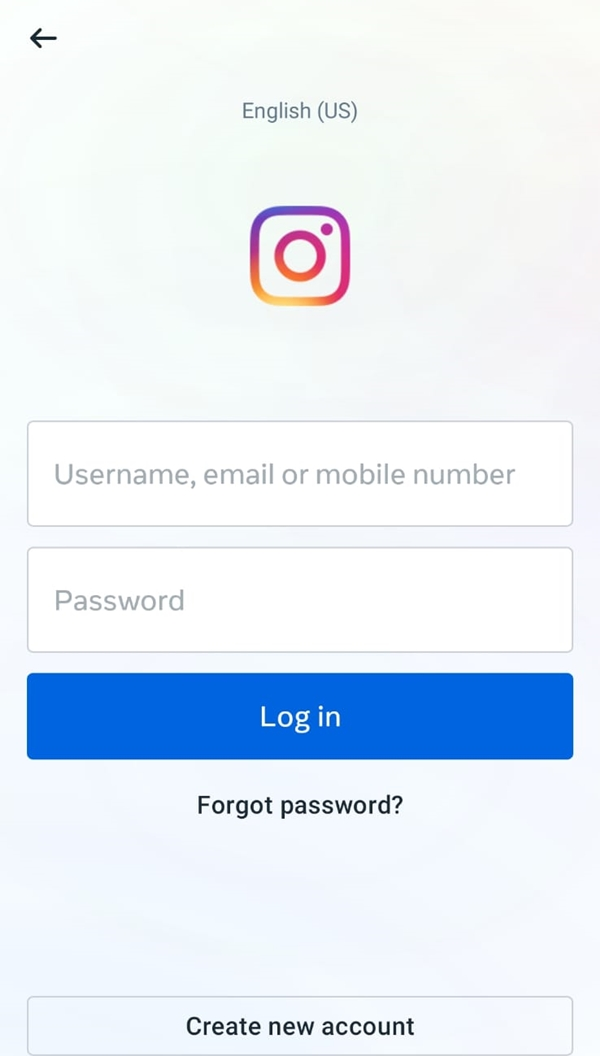Go back using the arrow icon
The height and width of the screenshot is (1056, 600).
pos(43,38)
